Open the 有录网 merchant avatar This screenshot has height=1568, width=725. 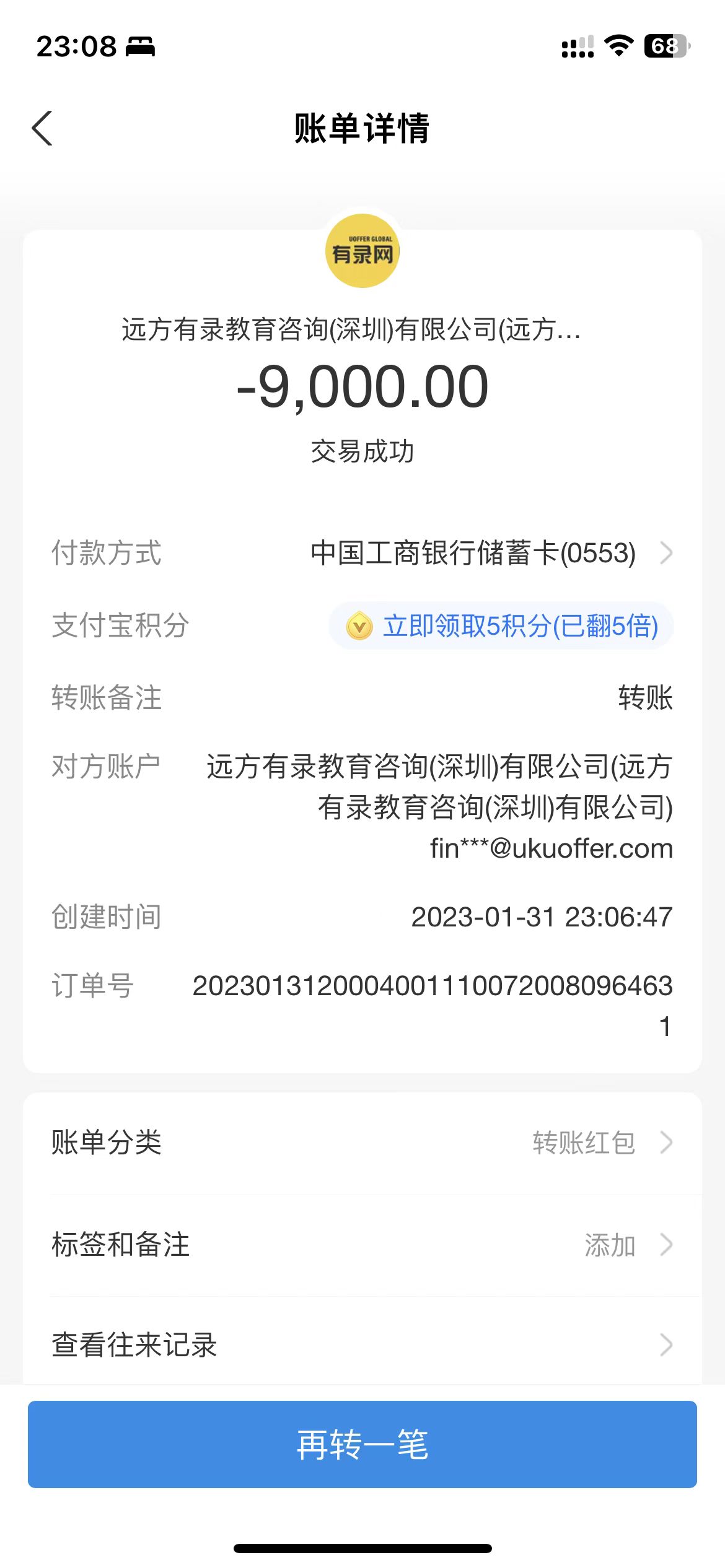click(362, 251)
